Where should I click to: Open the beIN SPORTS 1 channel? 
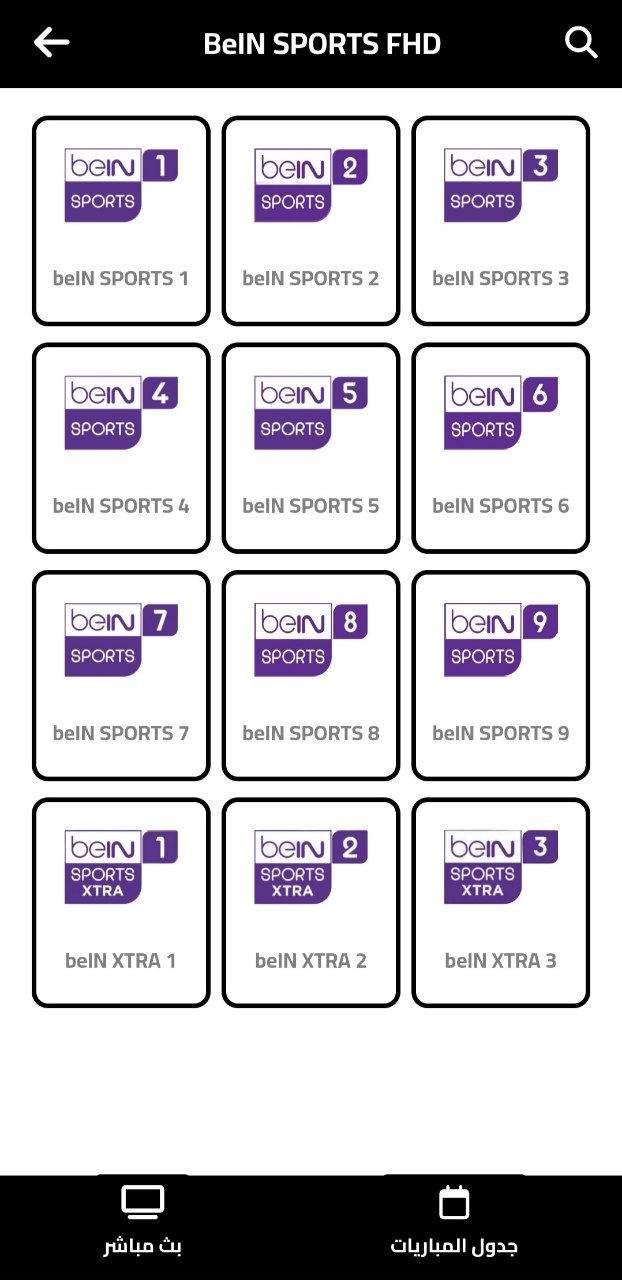[121, 221]
